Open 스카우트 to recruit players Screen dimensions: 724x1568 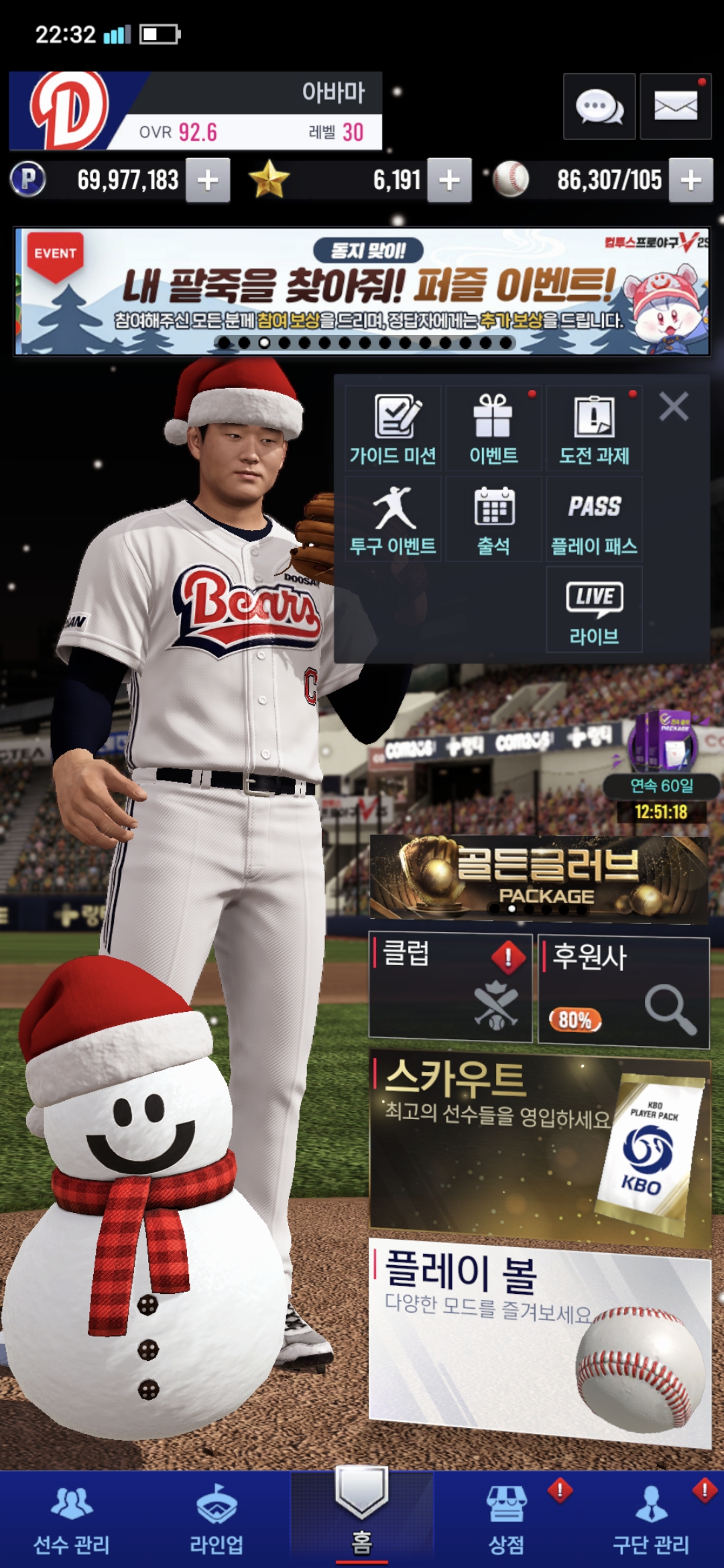pyautogui.click(x=540, y=1146)
